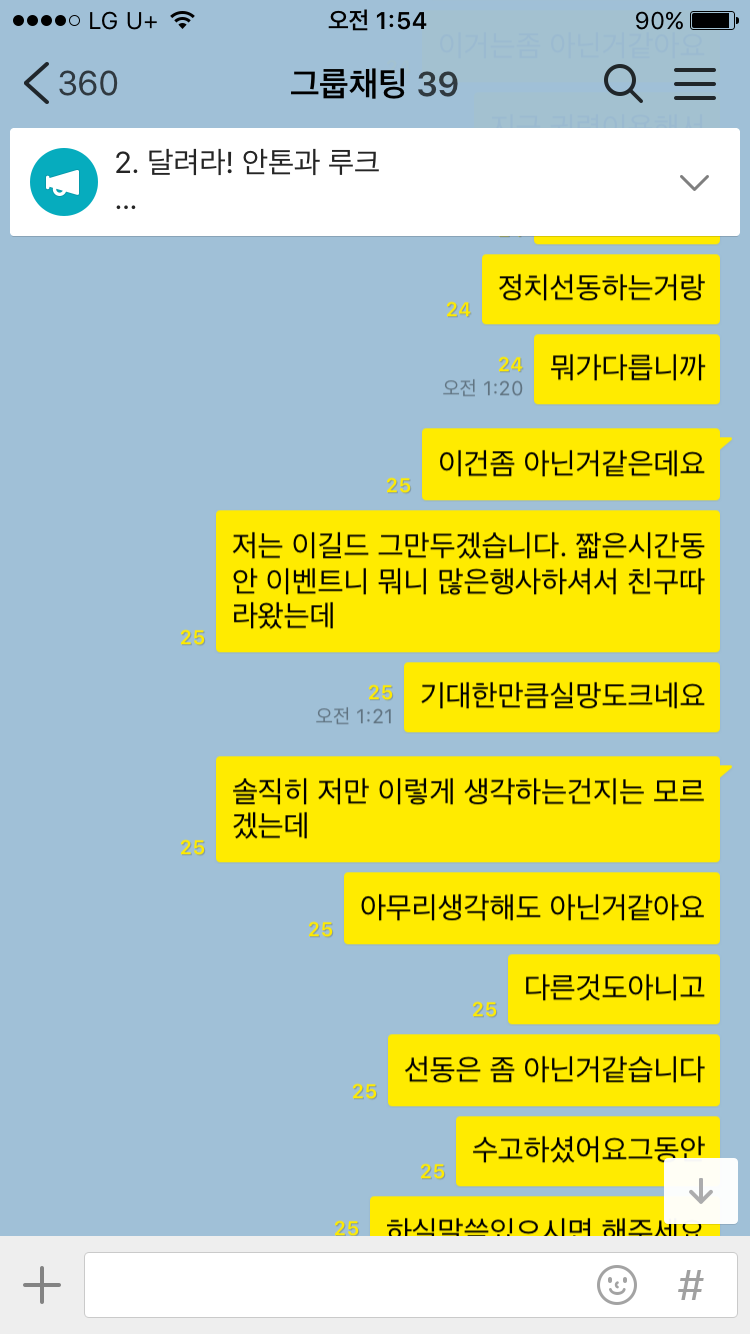Go back to the chat list

(70, 84)
